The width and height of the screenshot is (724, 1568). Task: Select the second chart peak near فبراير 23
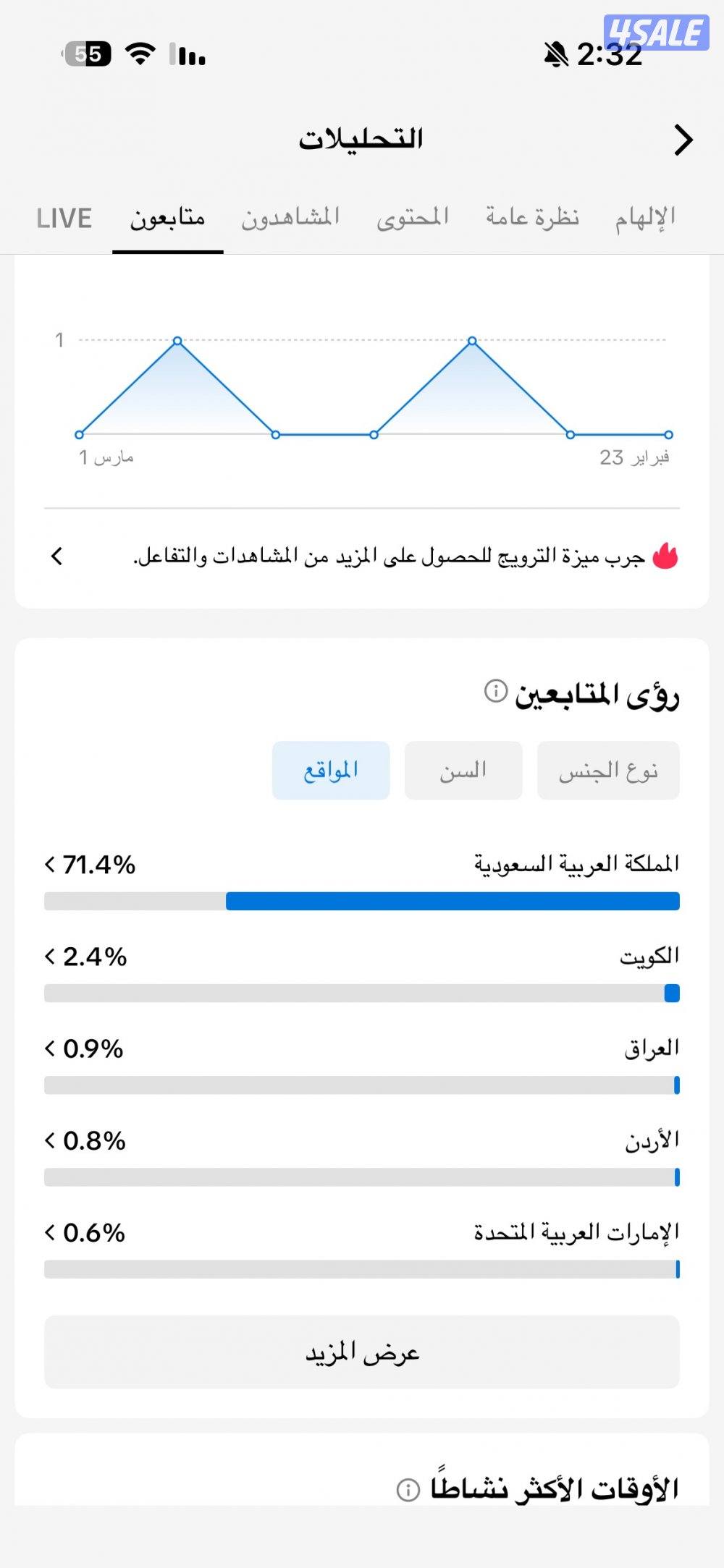coord(472,339)
